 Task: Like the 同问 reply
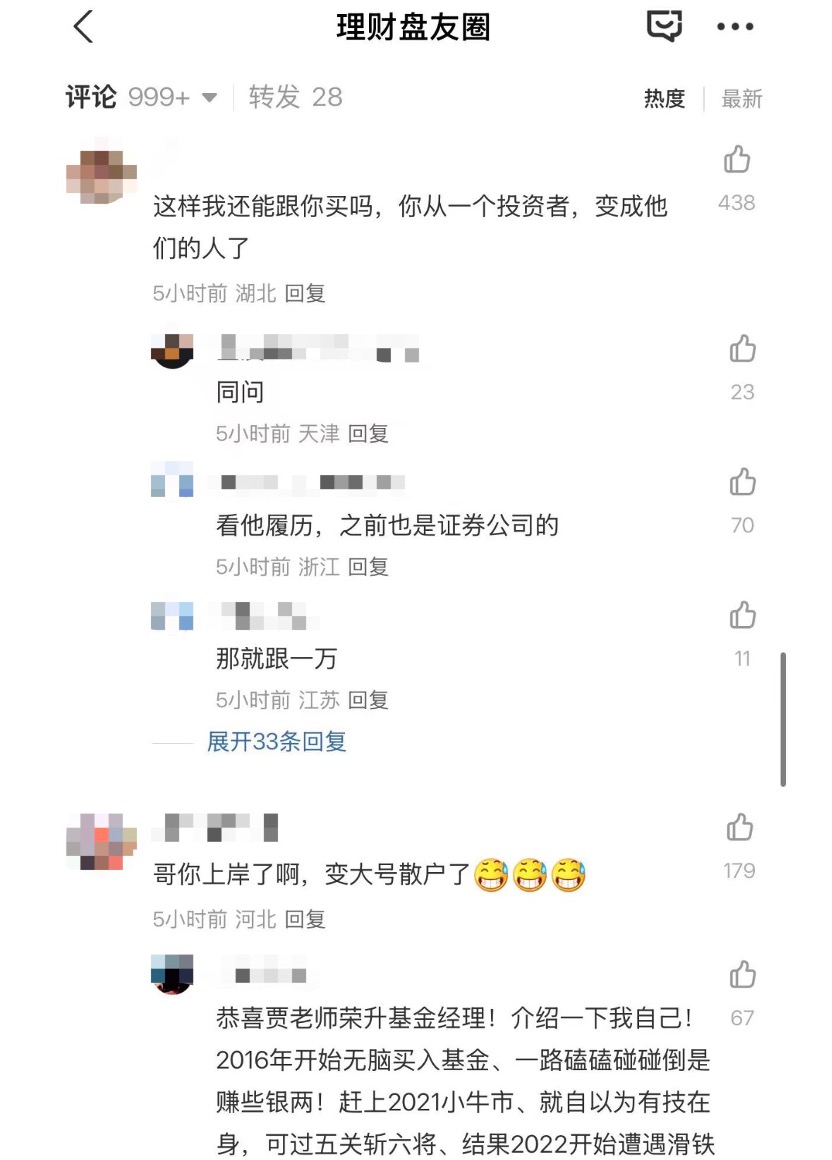coord(742,349)
